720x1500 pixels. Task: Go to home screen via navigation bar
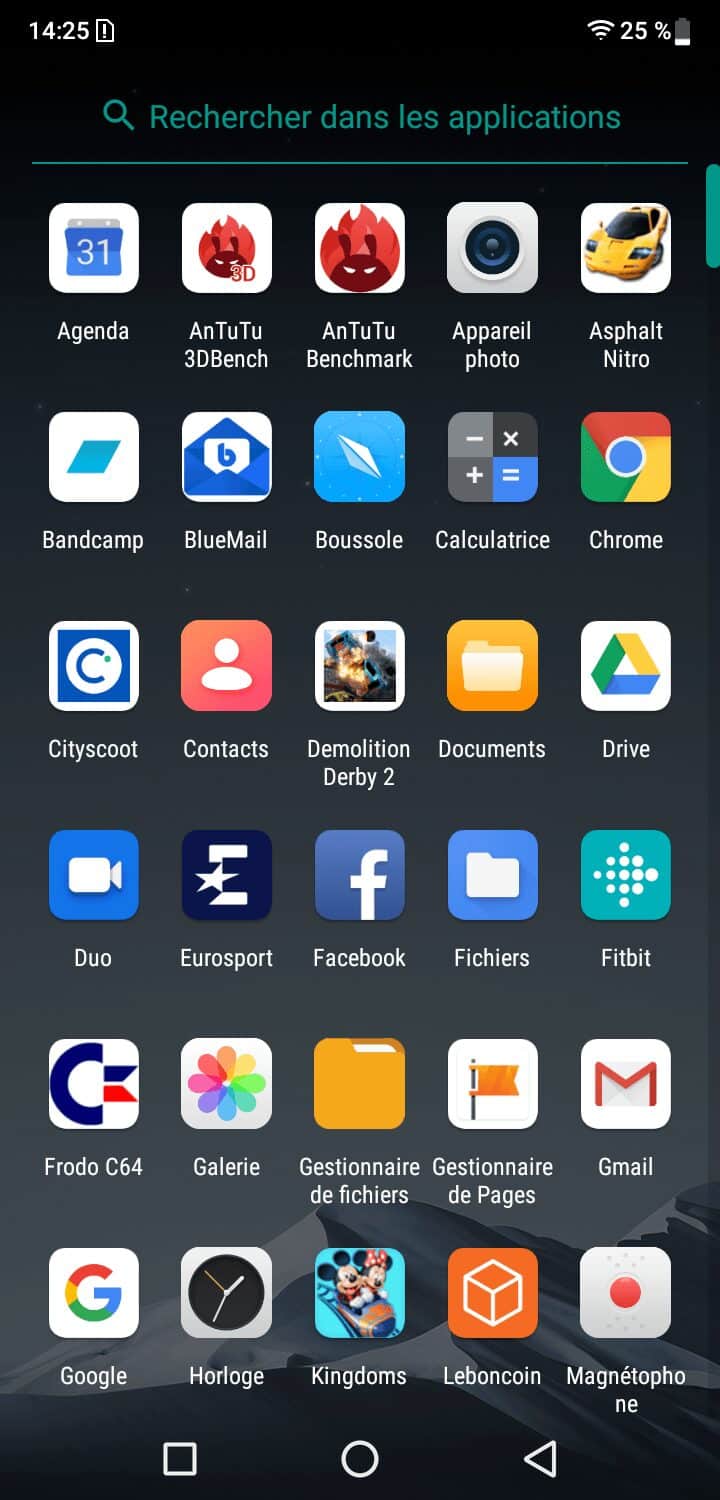pos(360,1459)
